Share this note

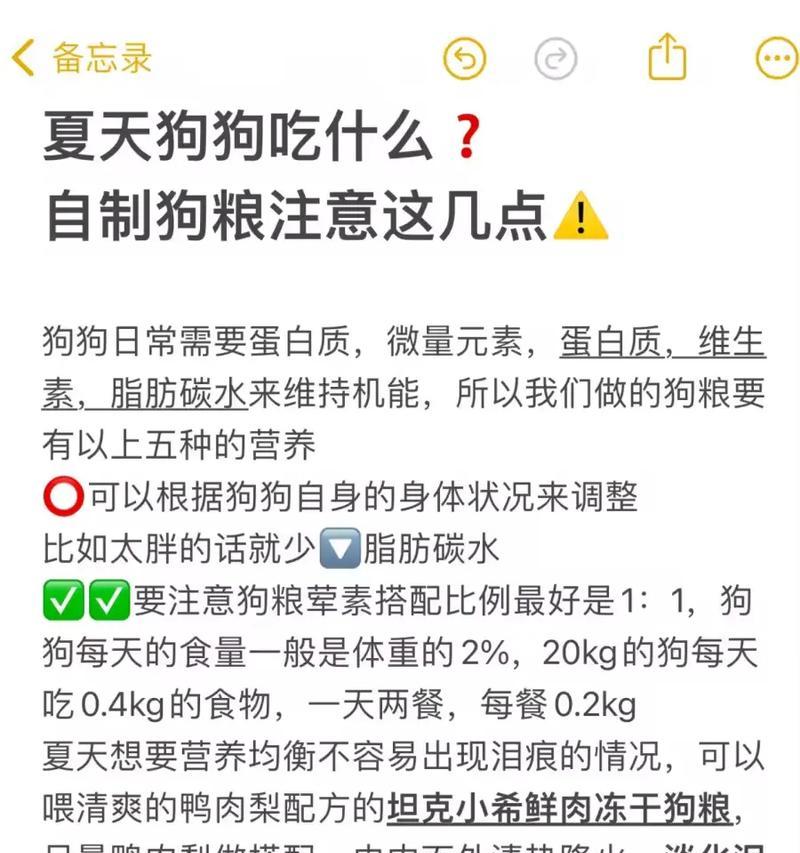pyautogui.click(x=668, y=56)
